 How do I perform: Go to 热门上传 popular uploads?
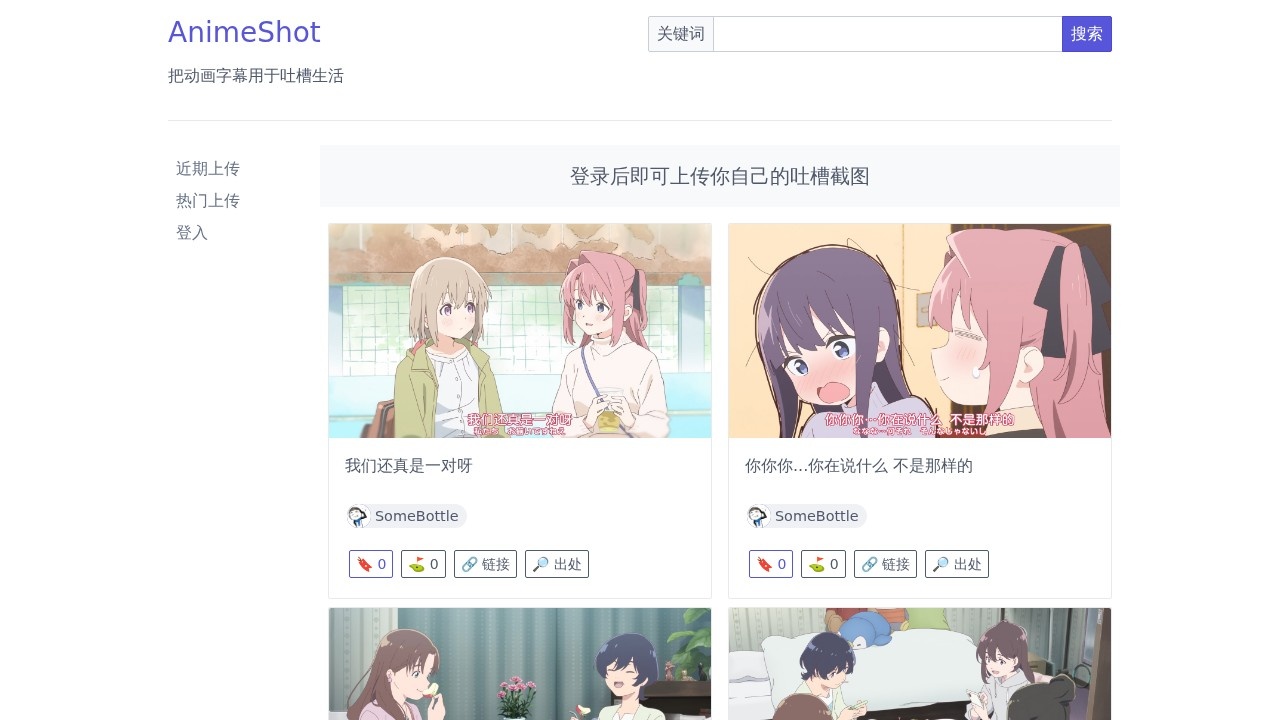(208, 201)
